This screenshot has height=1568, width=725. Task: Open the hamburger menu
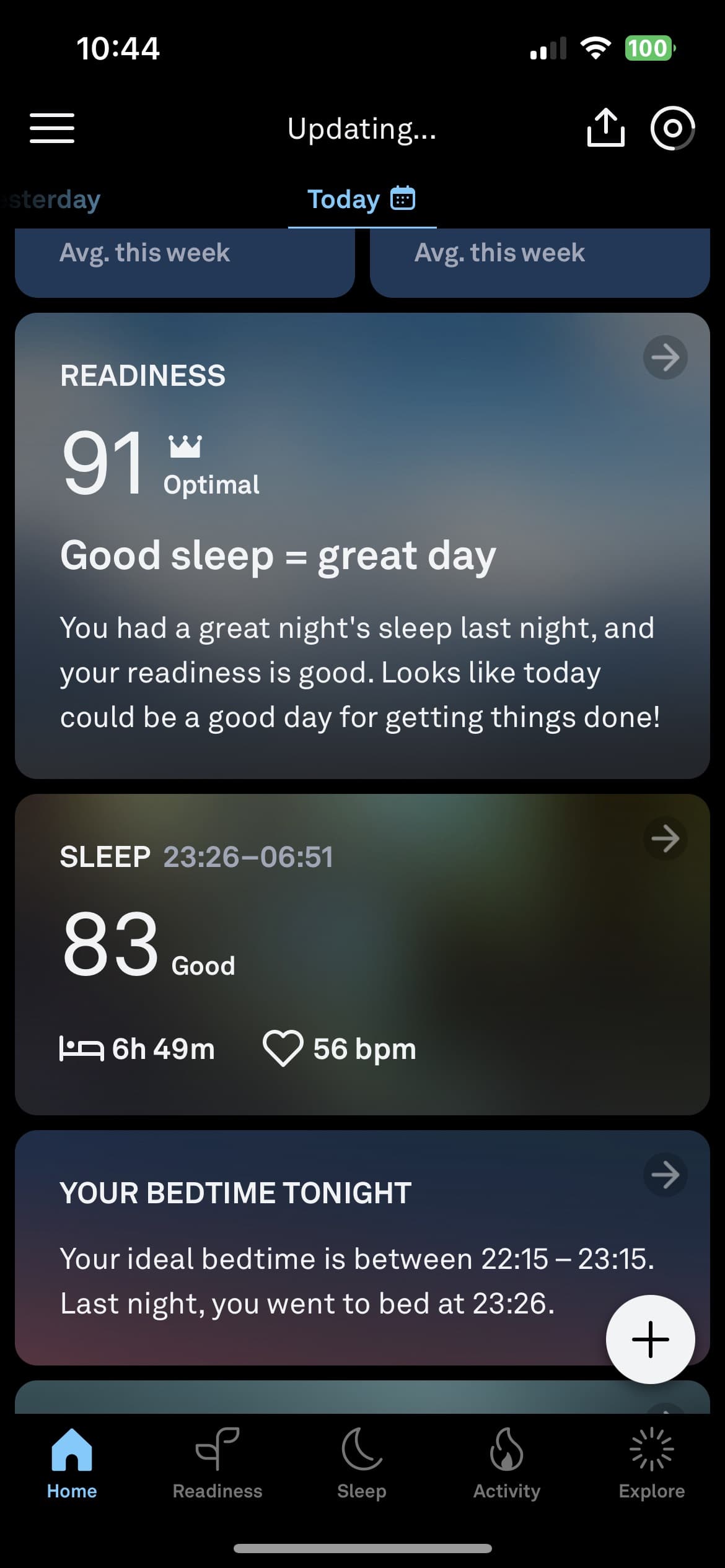coord(52,128)
